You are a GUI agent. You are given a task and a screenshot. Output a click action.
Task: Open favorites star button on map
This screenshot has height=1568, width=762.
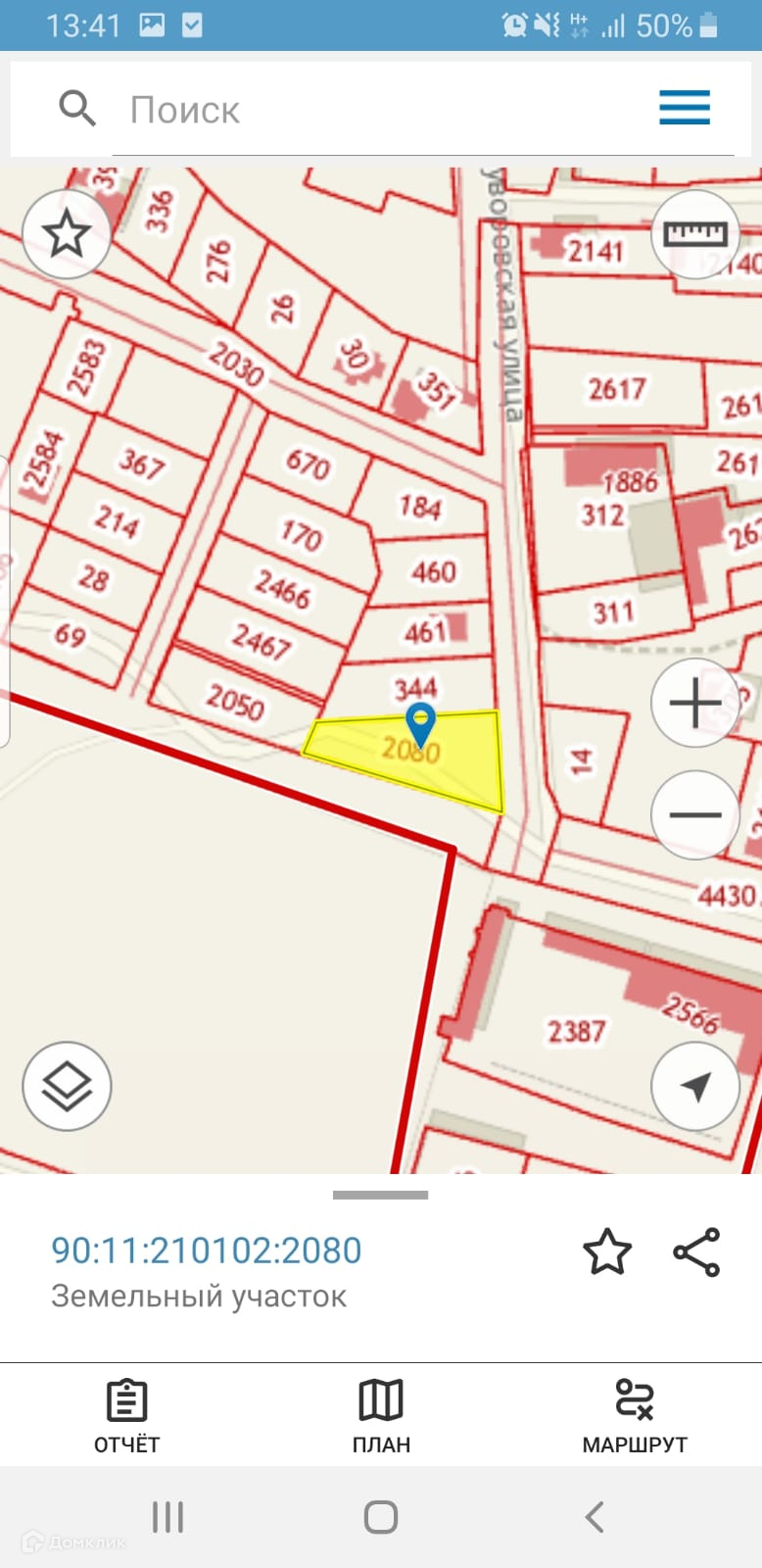click(67, 234)
